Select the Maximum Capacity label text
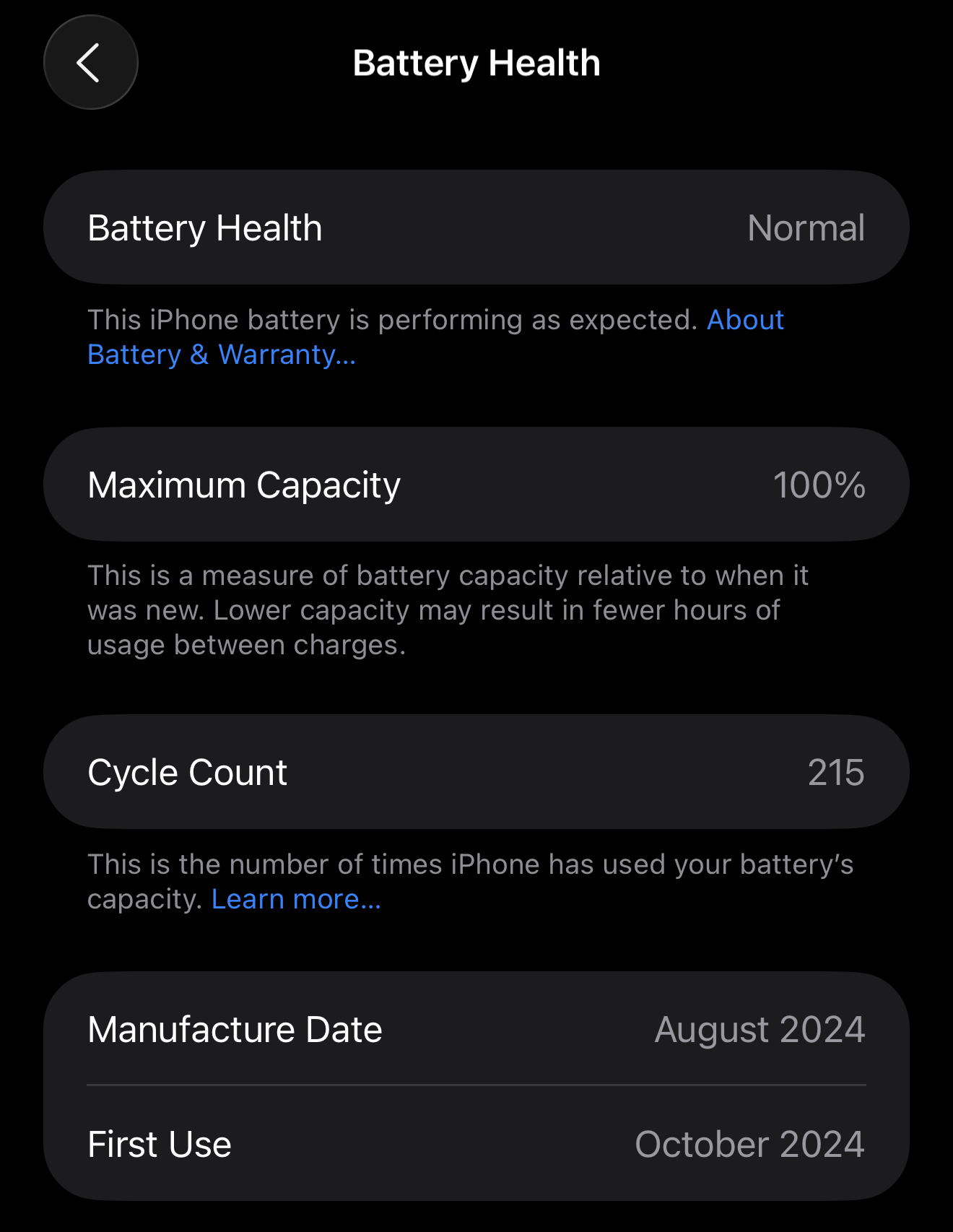 [244, 485]
